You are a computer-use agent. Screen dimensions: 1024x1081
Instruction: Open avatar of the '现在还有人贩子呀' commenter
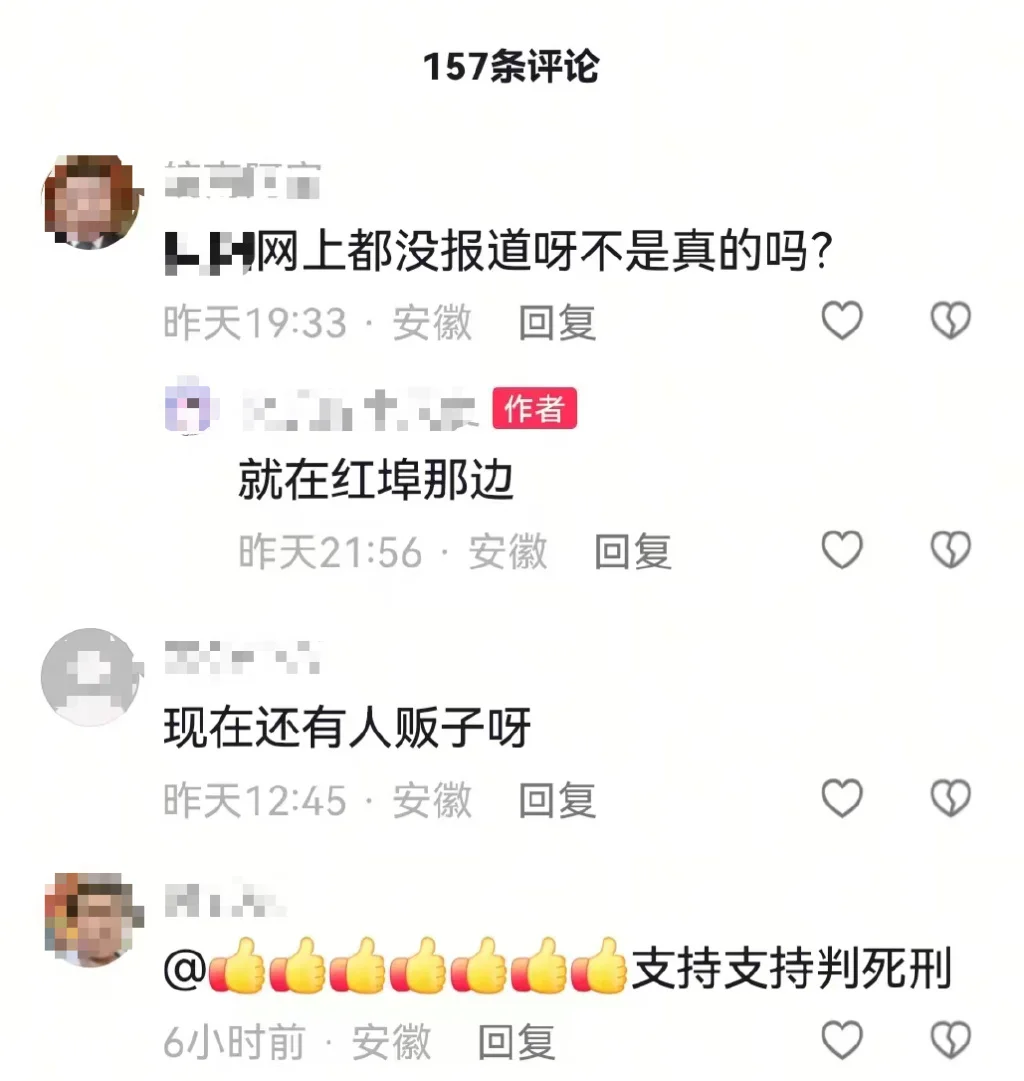click(x=91, y=678)
